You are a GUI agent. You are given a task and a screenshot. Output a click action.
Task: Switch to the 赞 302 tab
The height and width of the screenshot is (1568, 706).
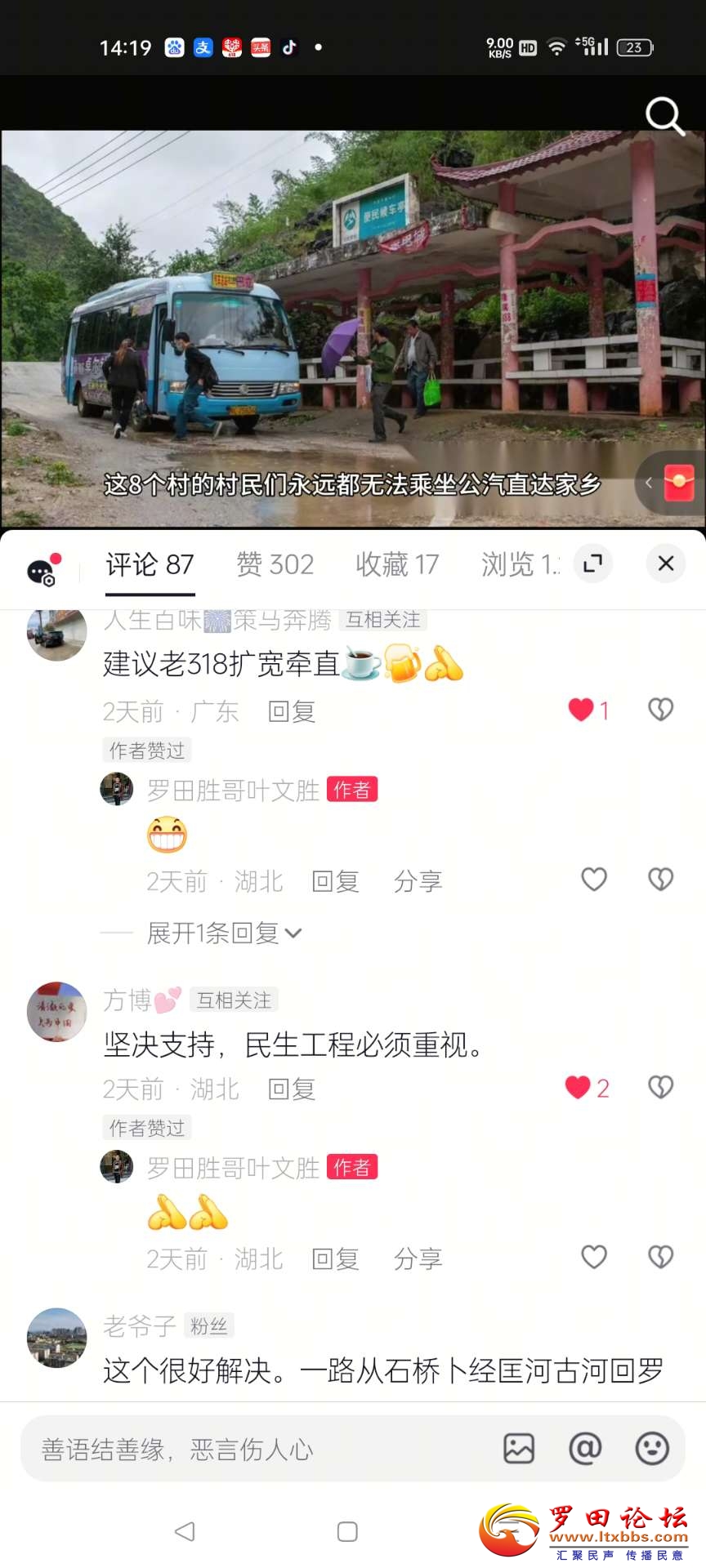coord(275,564)
